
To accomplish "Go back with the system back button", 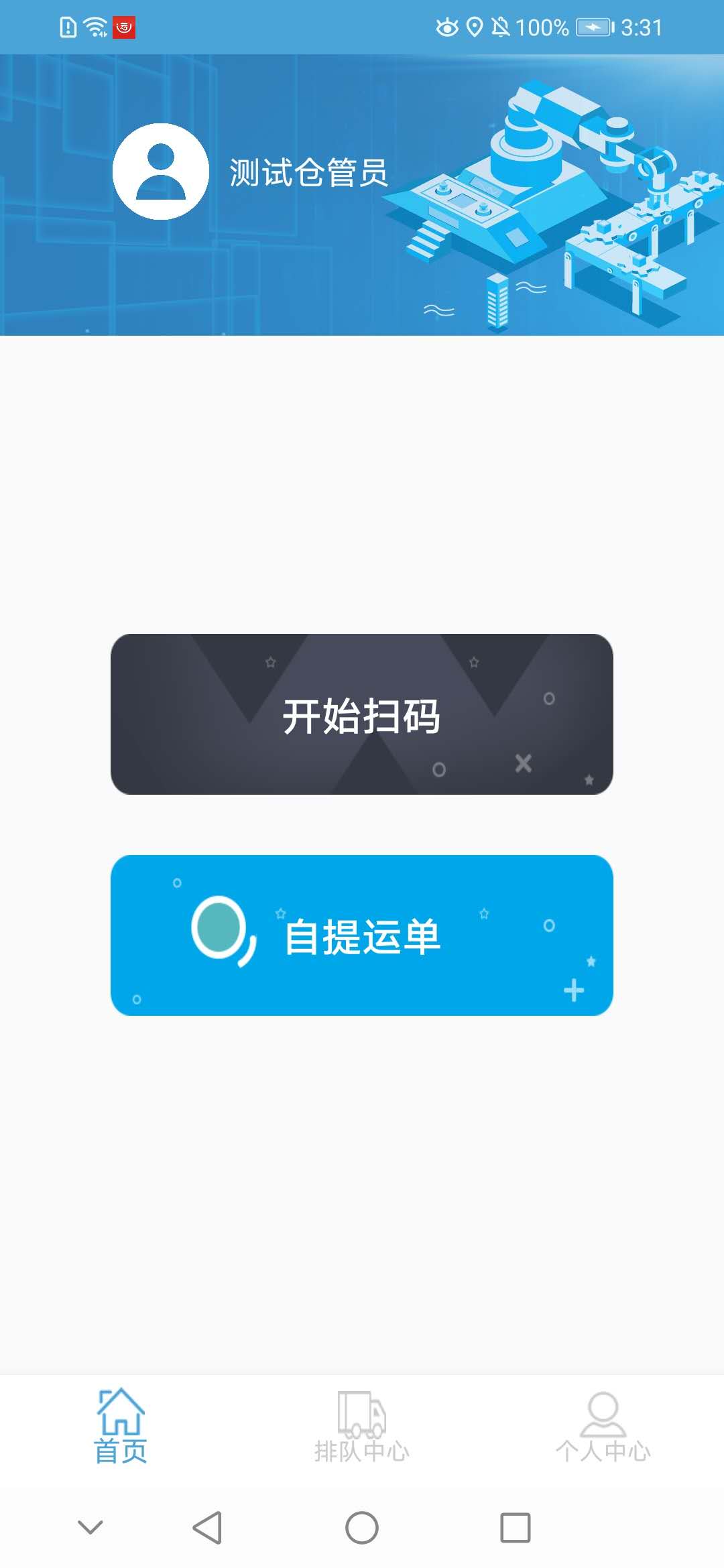I will click(x=207, y=1528).
